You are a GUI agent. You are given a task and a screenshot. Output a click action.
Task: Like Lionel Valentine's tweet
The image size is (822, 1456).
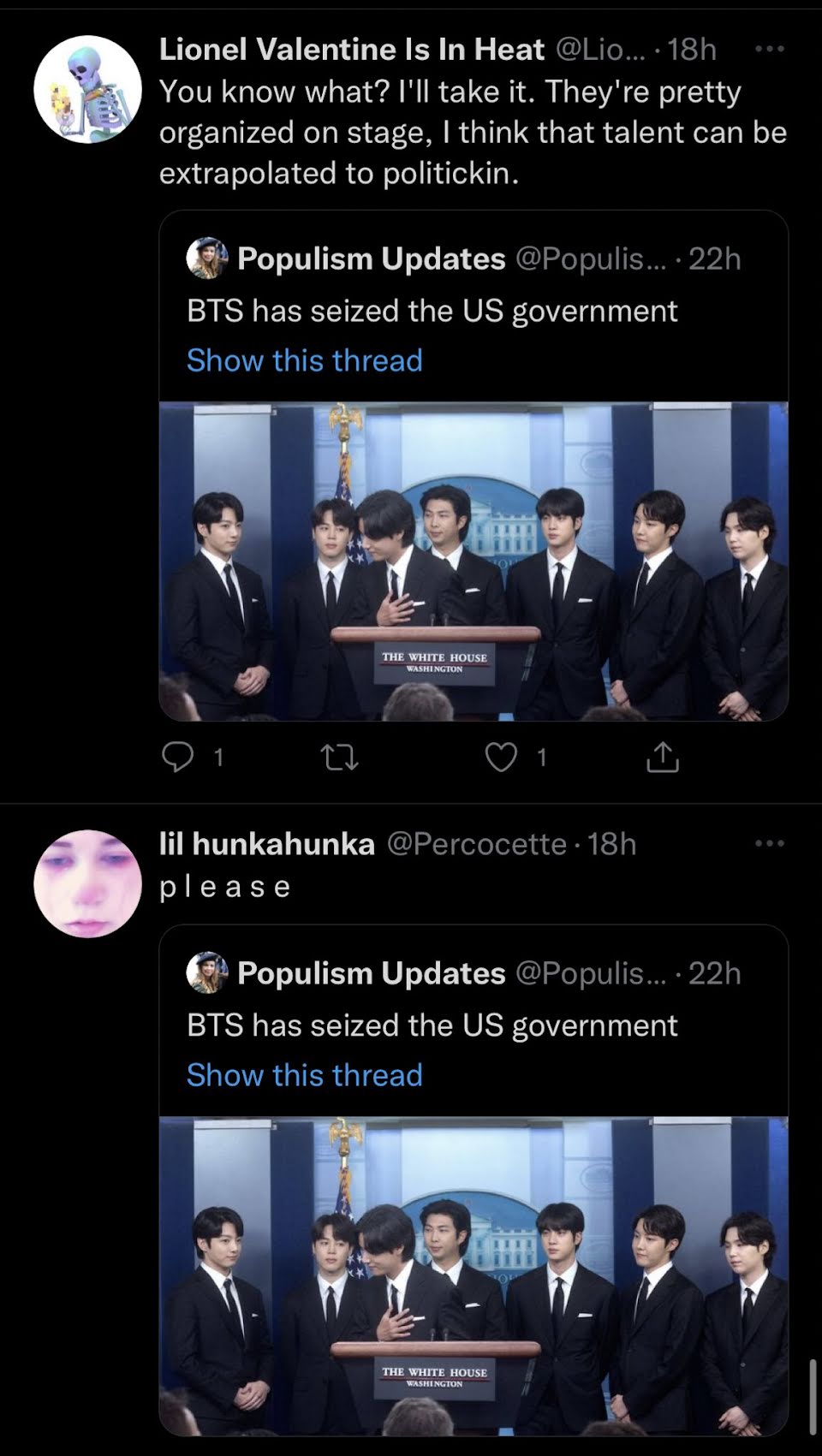tap(502, 757)
